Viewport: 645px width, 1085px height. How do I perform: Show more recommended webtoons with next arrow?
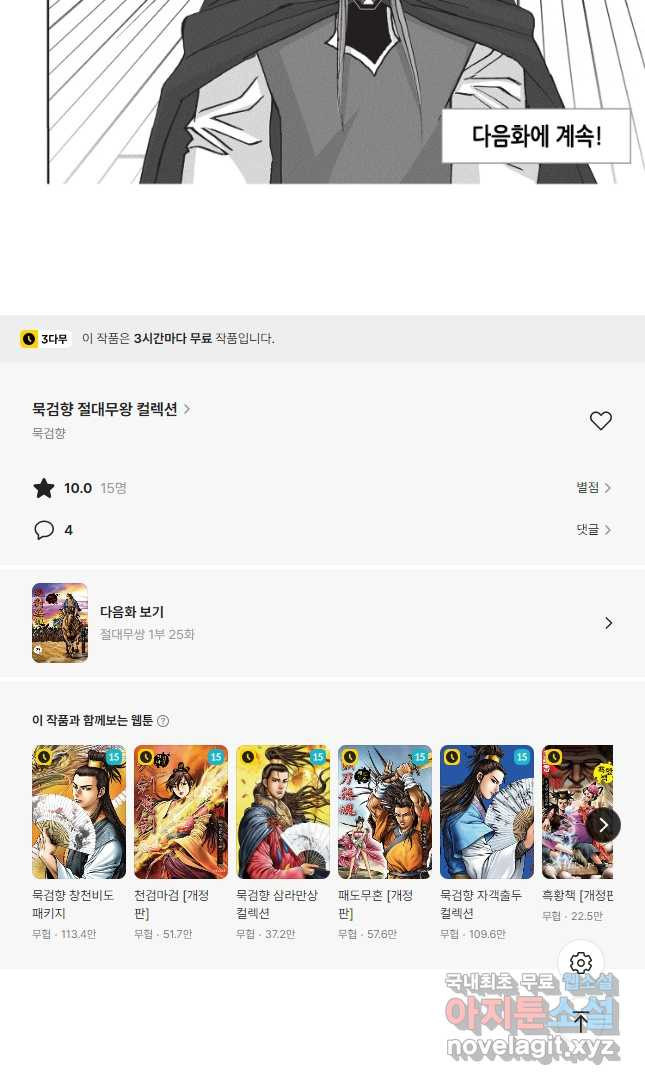point(603,825)
